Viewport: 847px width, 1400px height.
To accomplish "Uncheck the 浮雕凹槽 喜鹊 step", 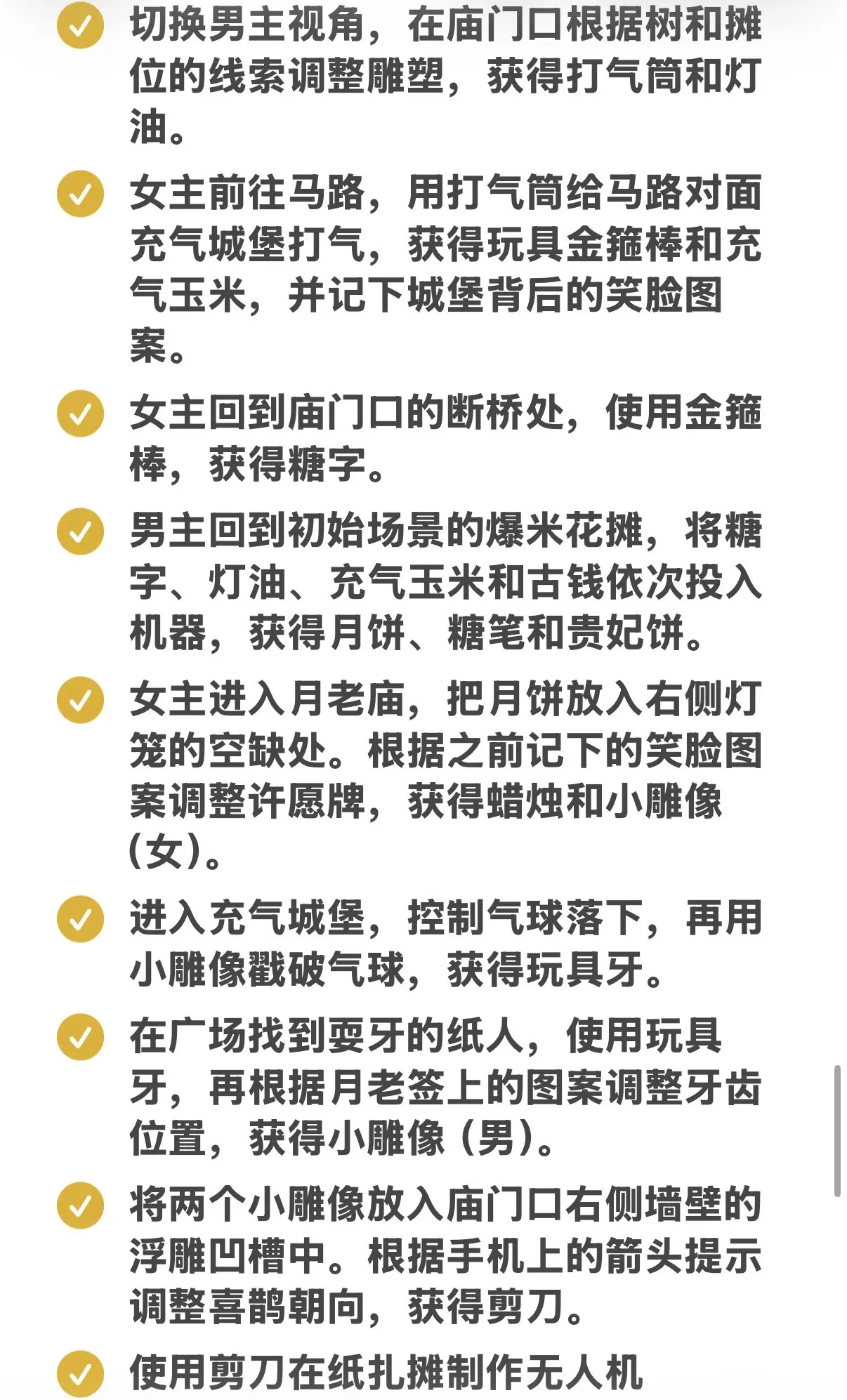I will point(80,1206).
